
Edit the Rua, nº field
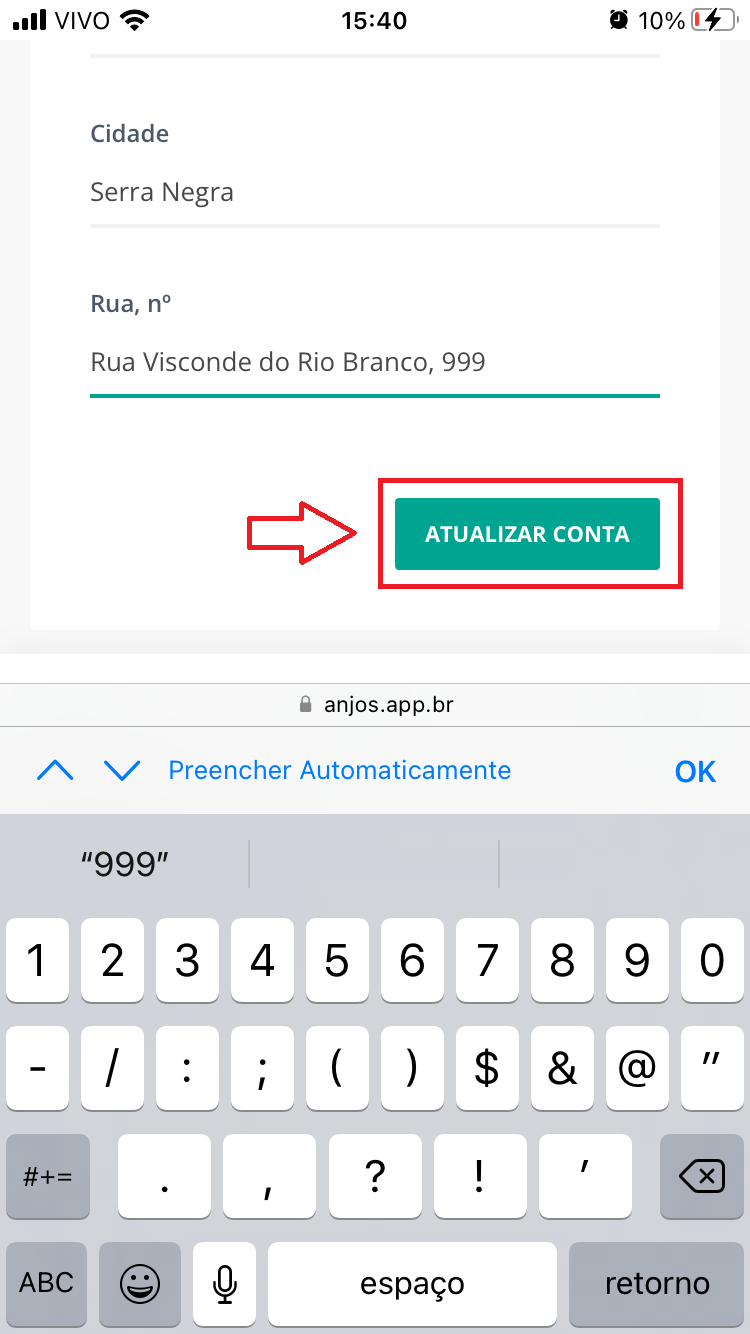coord(374,362)
